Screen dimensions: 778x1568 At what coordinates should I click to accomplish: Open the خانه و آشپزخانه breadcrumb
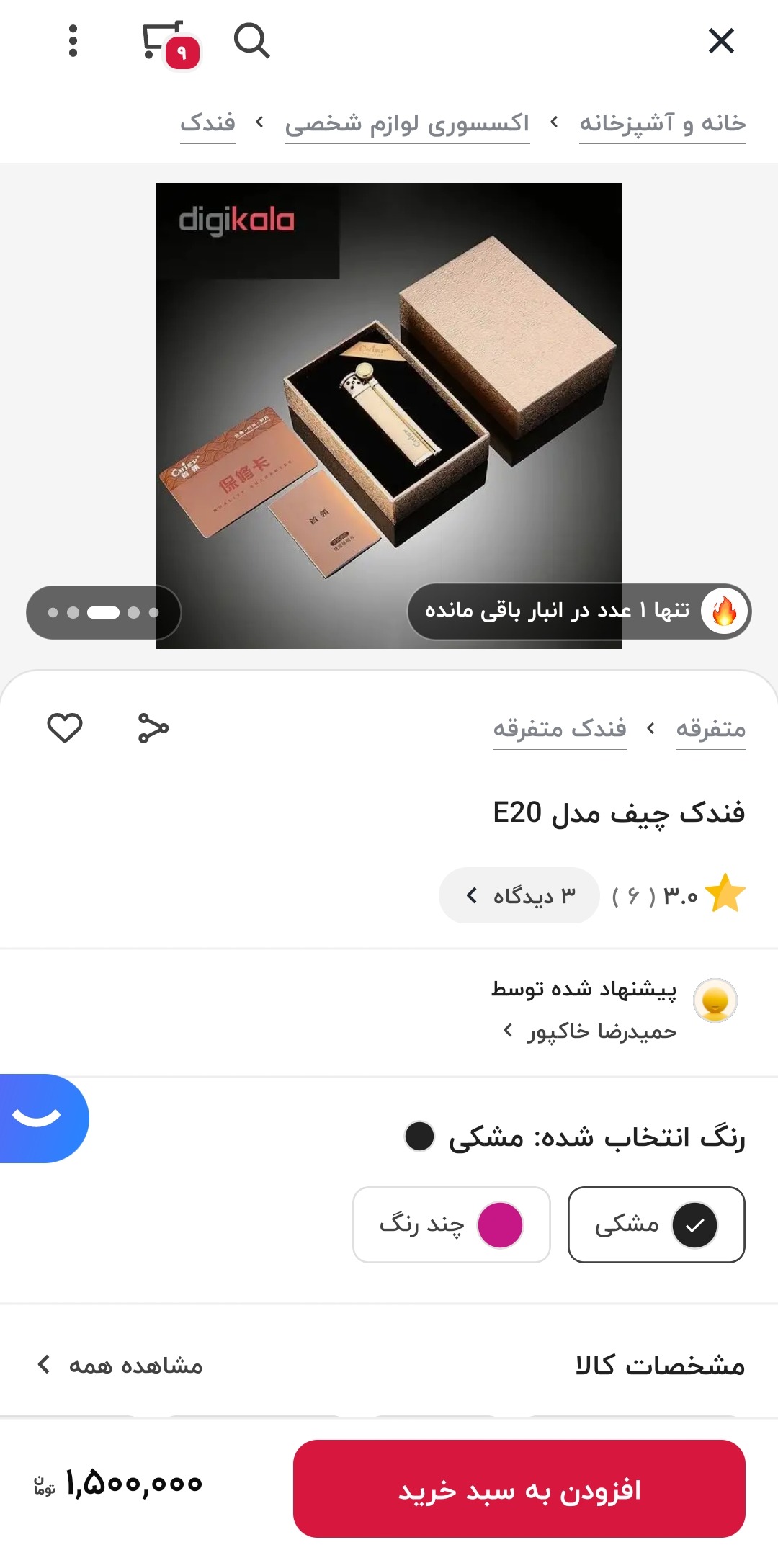click(x=662, y=123)
